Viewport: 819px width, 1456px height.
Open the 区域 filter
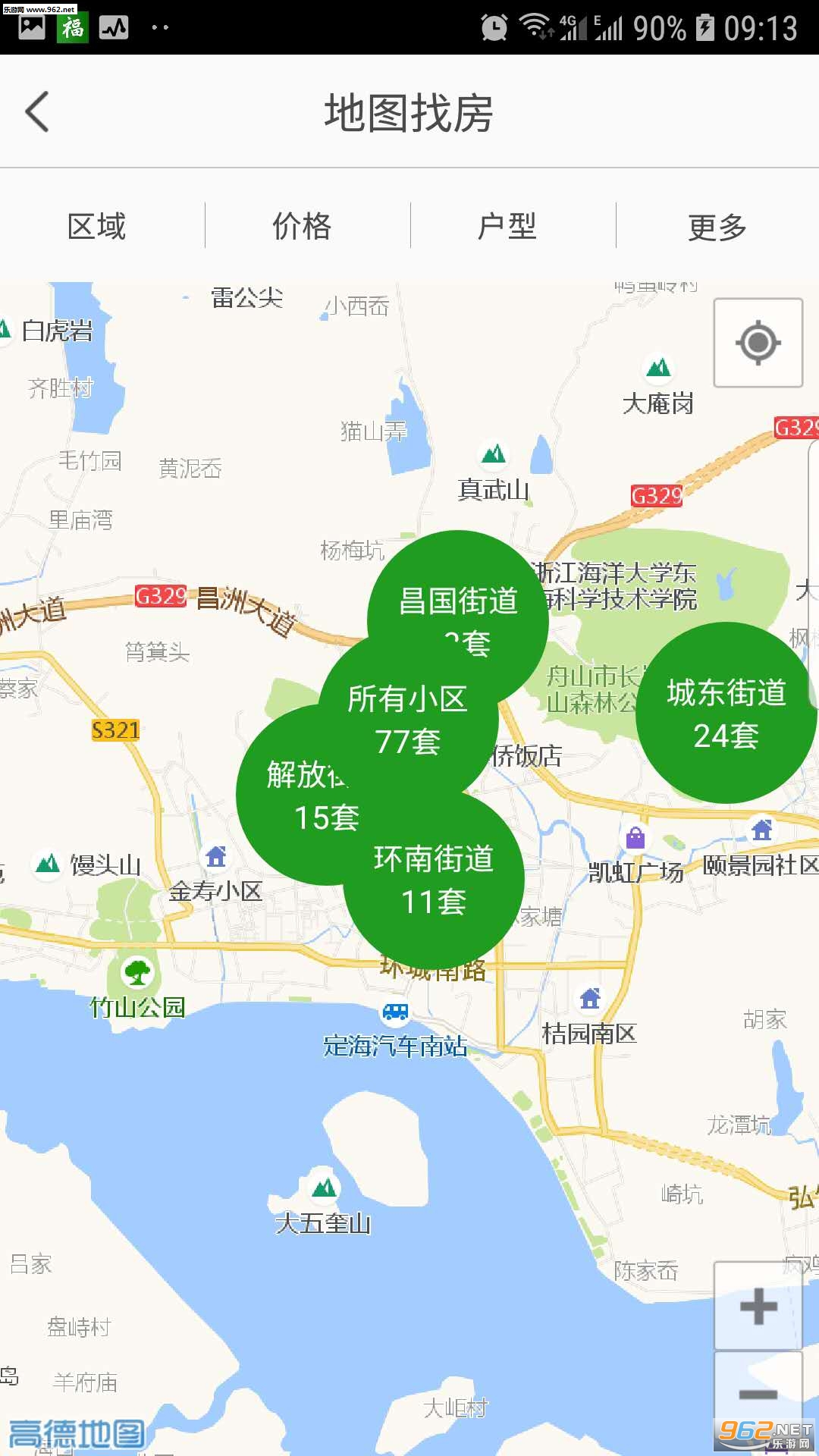96,226
